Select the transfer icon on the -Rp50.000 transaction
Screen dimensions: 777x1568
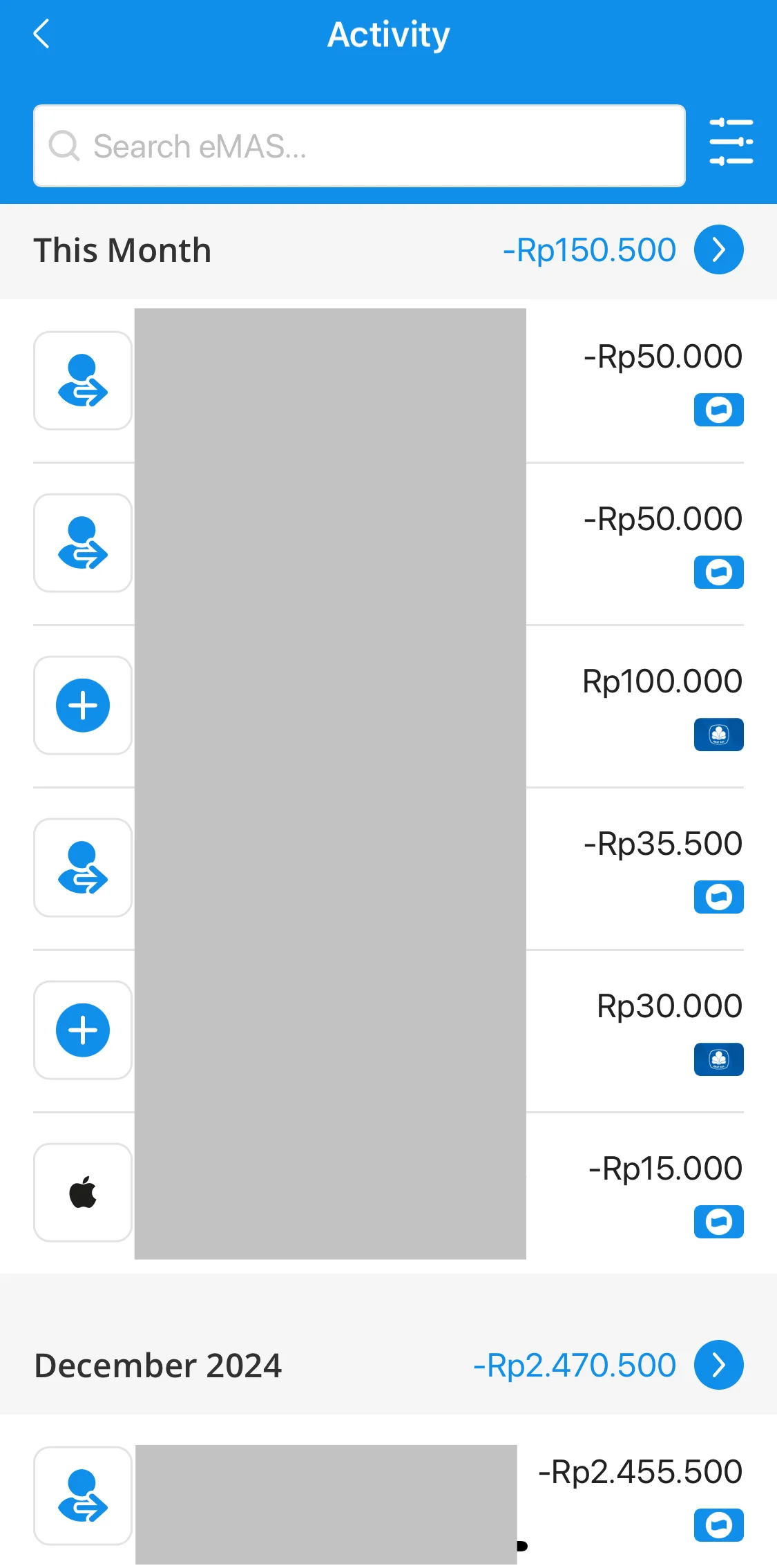(x=82, y=381)
